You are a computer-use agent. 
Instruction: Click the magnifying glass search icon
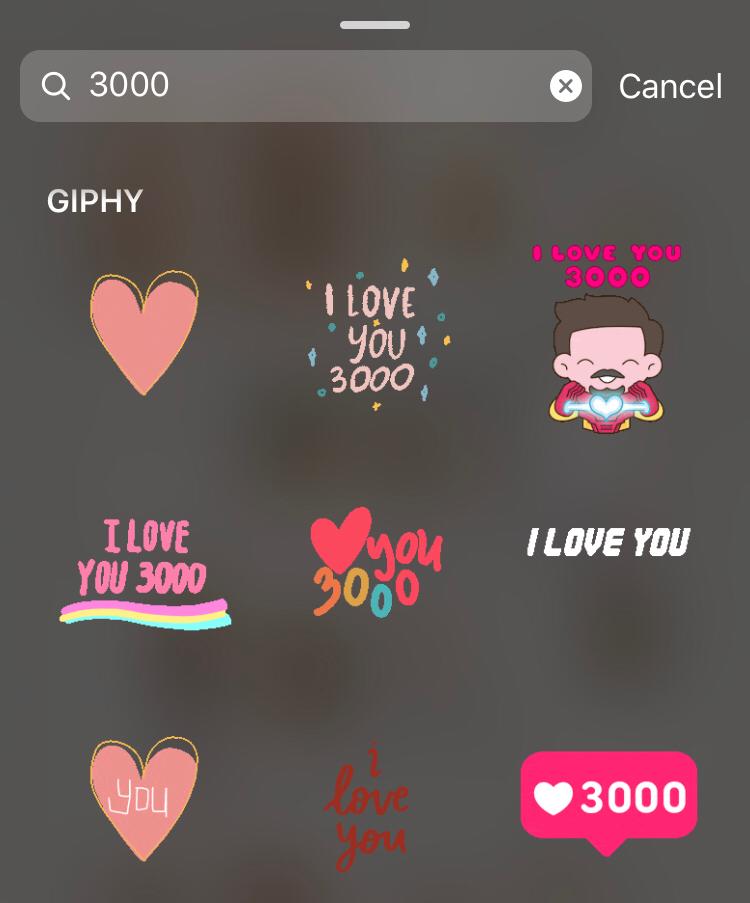click(x=55, y=86)
